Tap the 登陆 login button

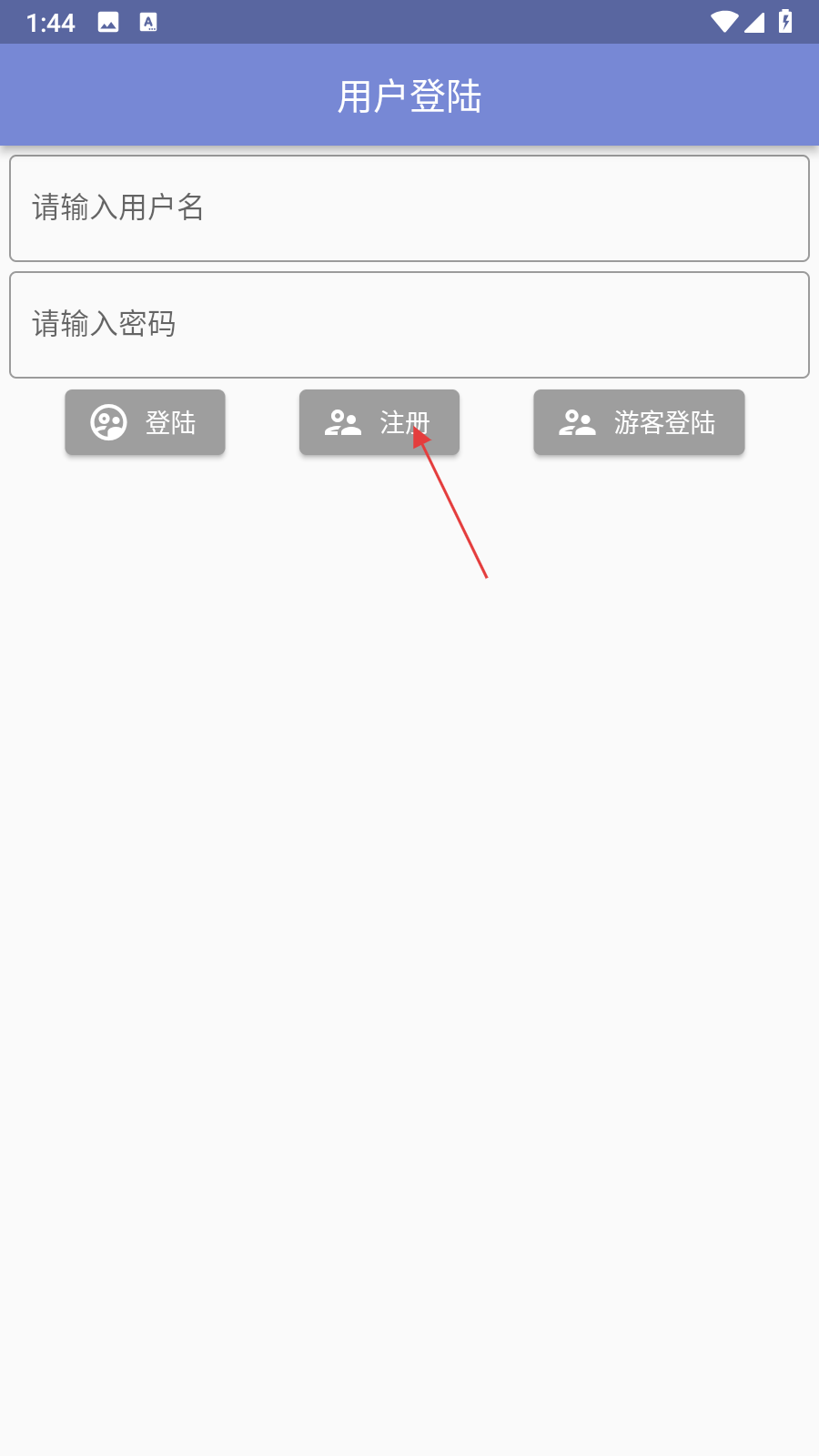click(145, 422)
